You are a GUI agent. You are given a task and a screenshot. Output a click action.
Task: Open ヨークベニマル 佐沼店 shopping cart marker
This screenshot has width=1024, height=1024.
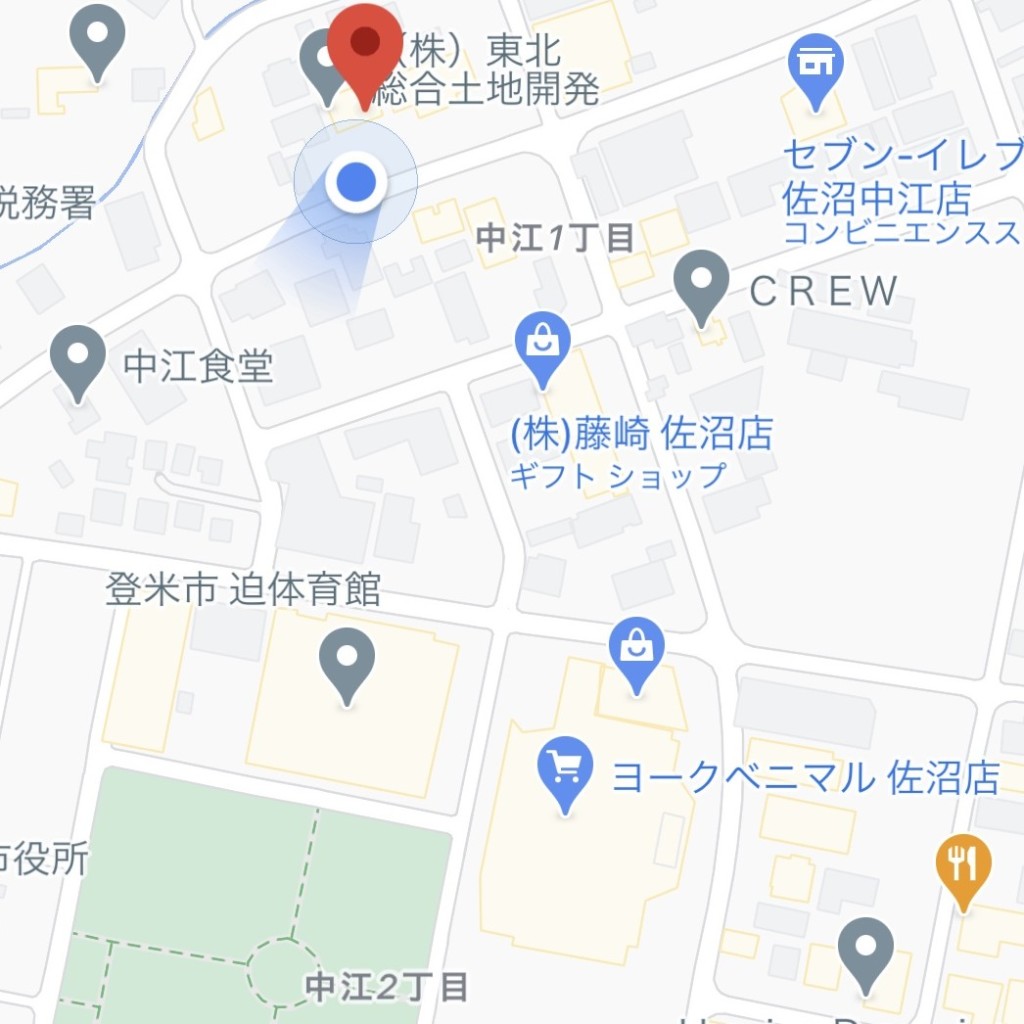565,772
